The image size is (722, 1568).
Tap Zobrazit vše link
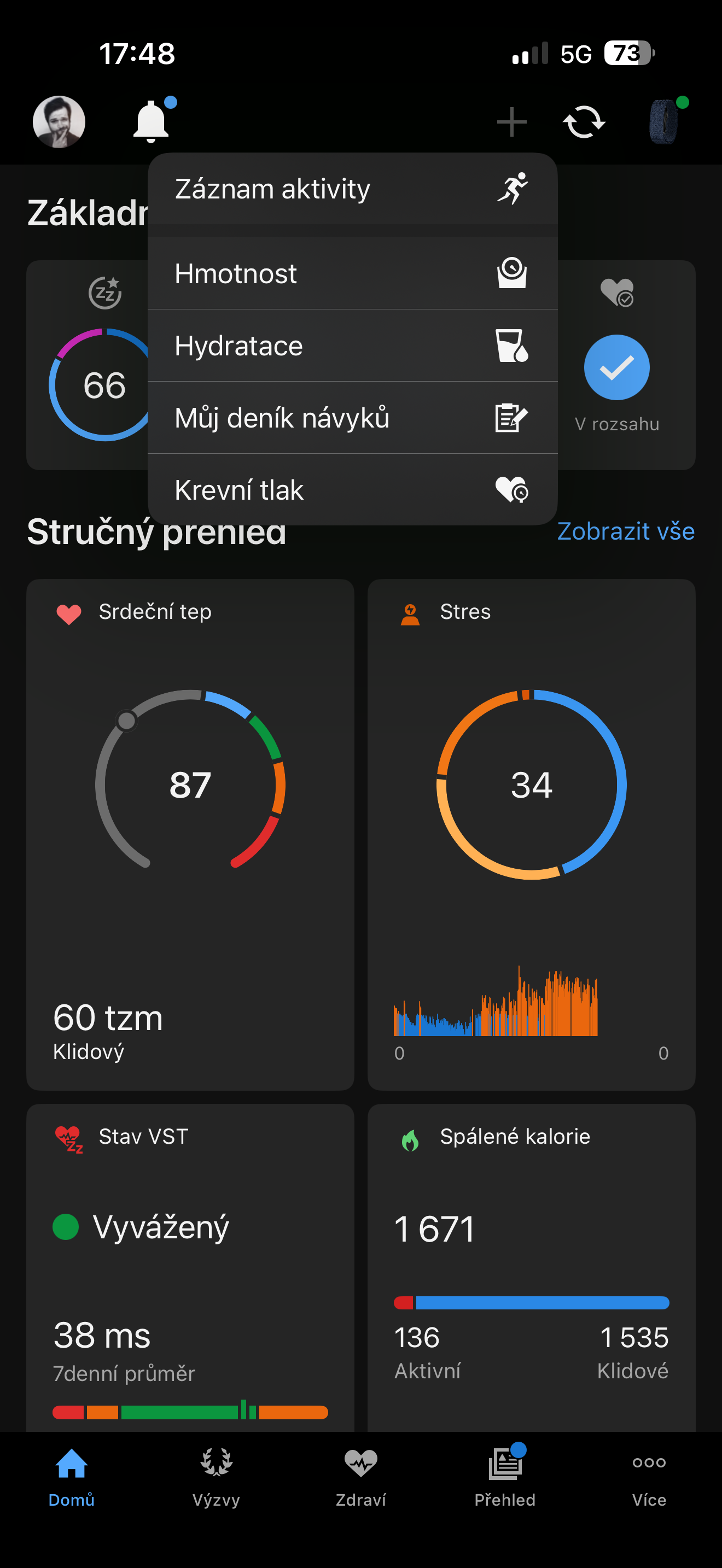pyautogui.click(x=625, y=531)
